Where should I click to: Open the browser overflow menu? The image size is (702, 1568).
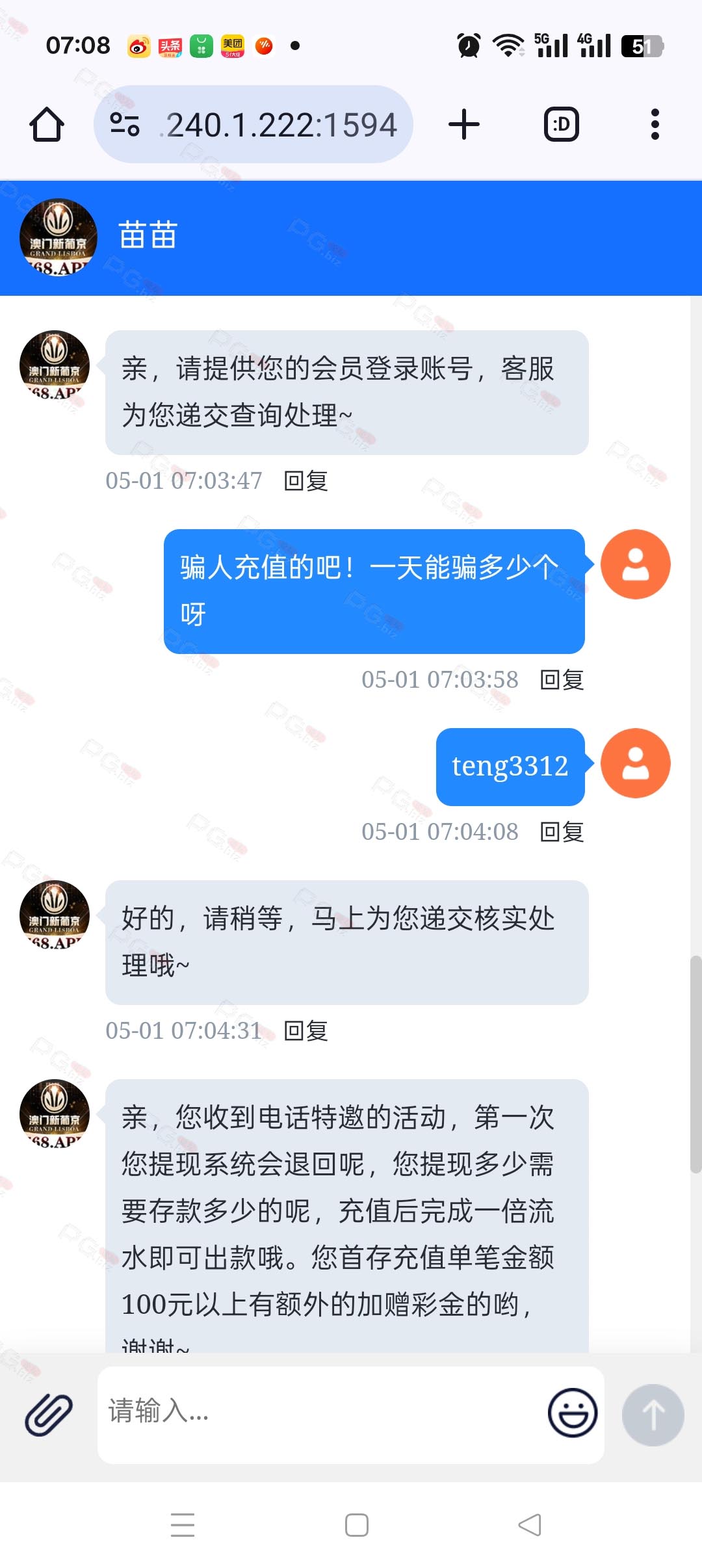655,124
